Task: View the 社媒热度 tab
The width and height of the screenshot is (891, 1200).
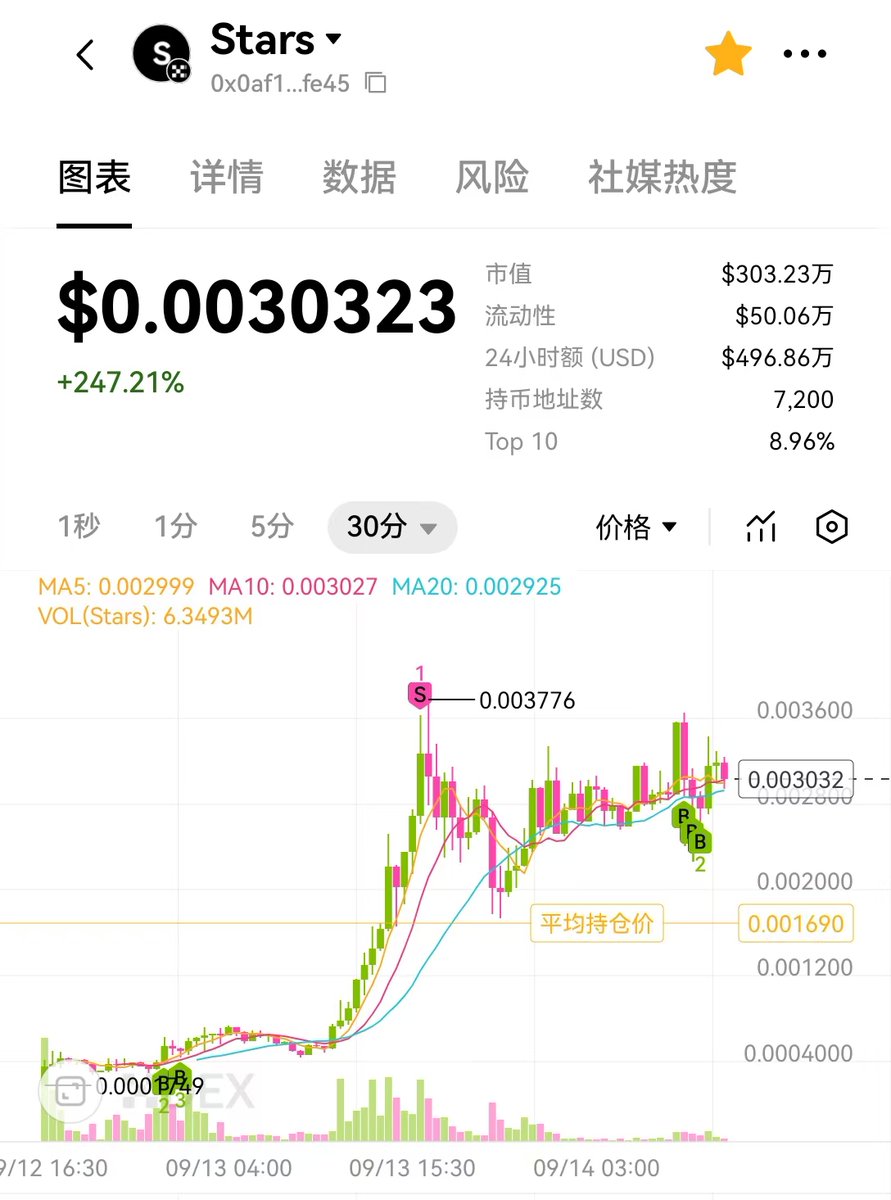Action: pyautogui.click(x=662, y=178)
